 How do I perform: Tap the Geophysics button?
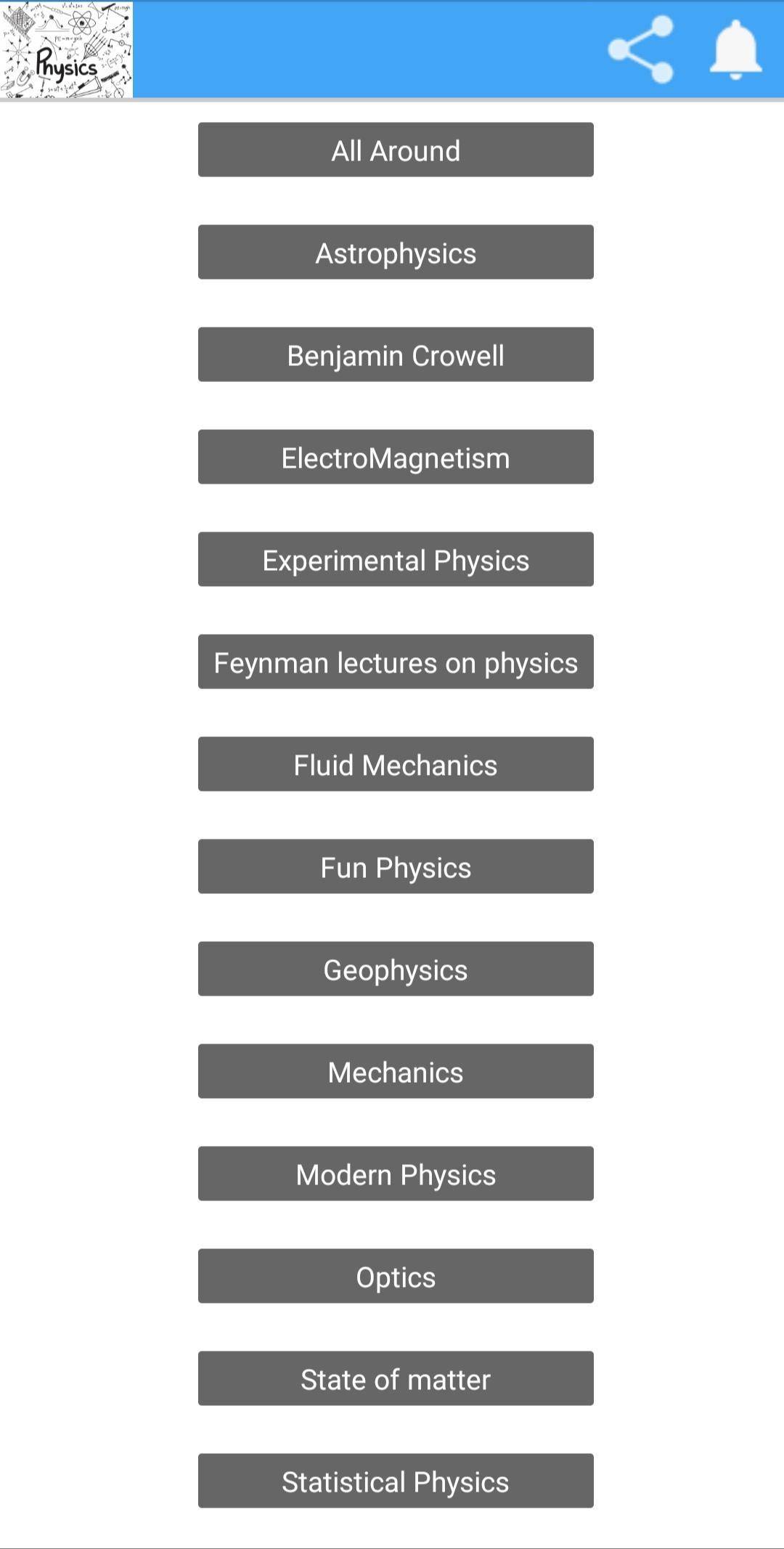[x=396, y=969]
